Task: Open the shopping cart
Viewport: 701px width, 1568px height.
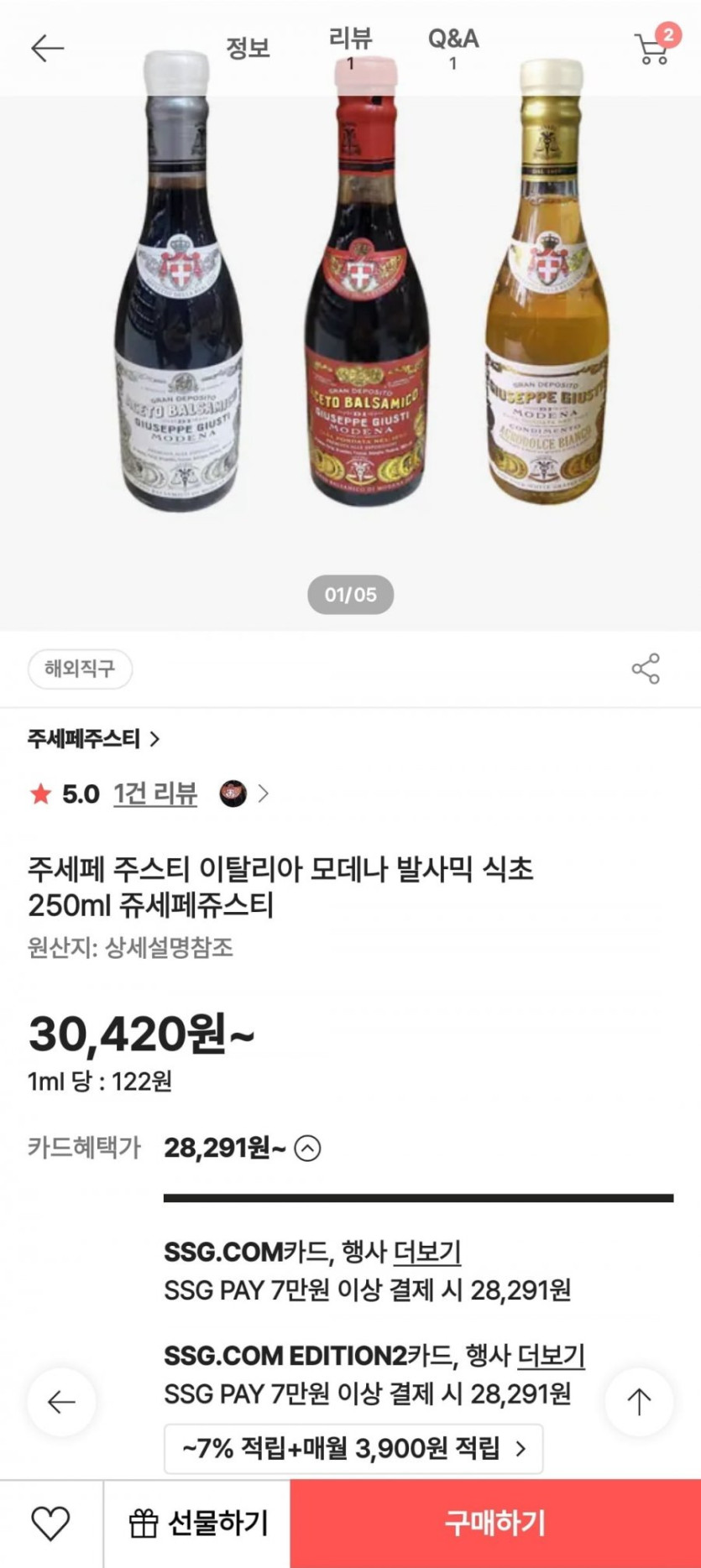Action: (x=654, y=48)
